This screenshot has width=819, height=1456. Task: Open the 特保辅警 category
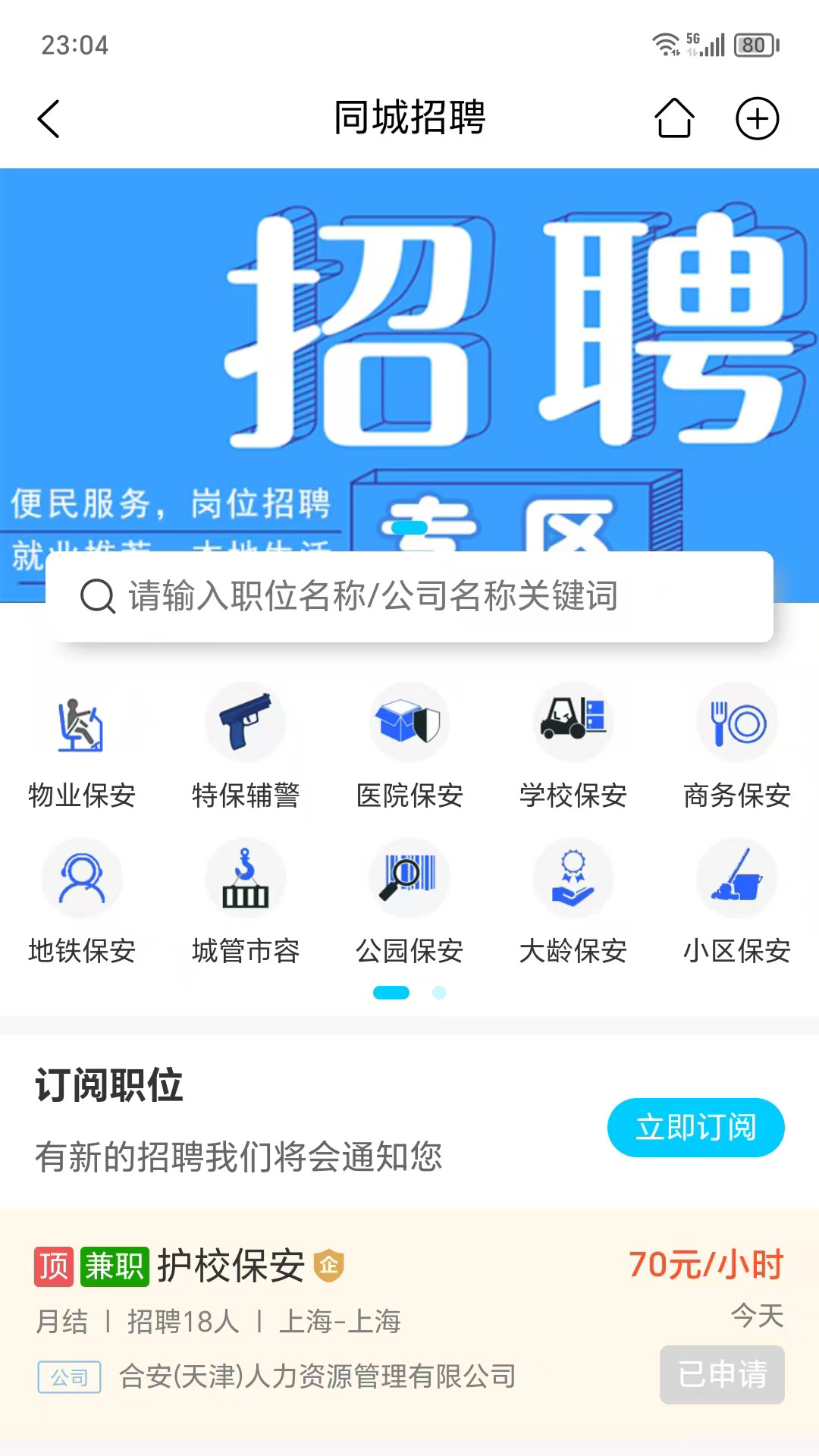point(245,722)
